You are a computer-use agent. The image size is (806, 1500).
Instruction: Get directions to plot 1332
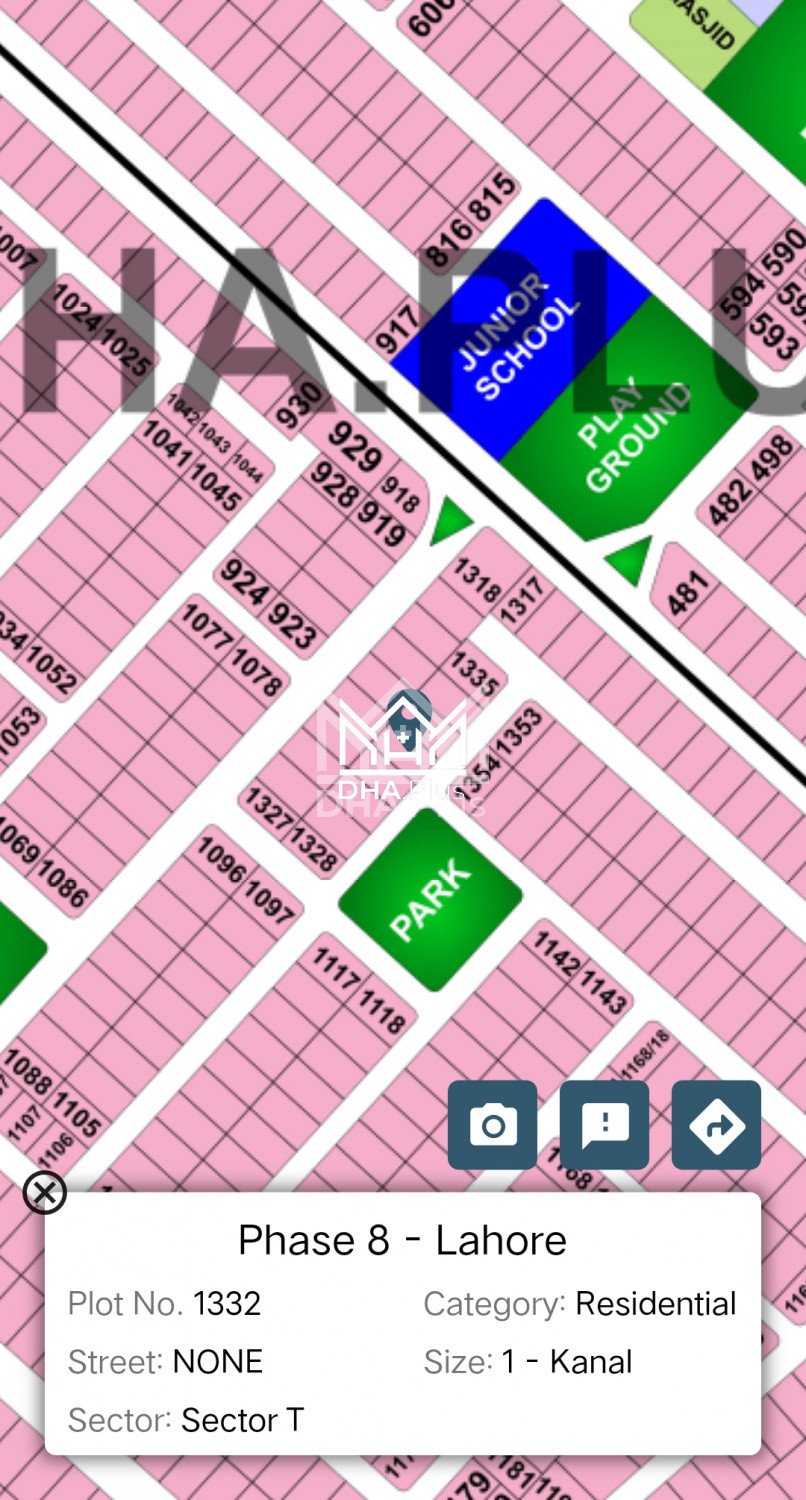pos(716,1125)
